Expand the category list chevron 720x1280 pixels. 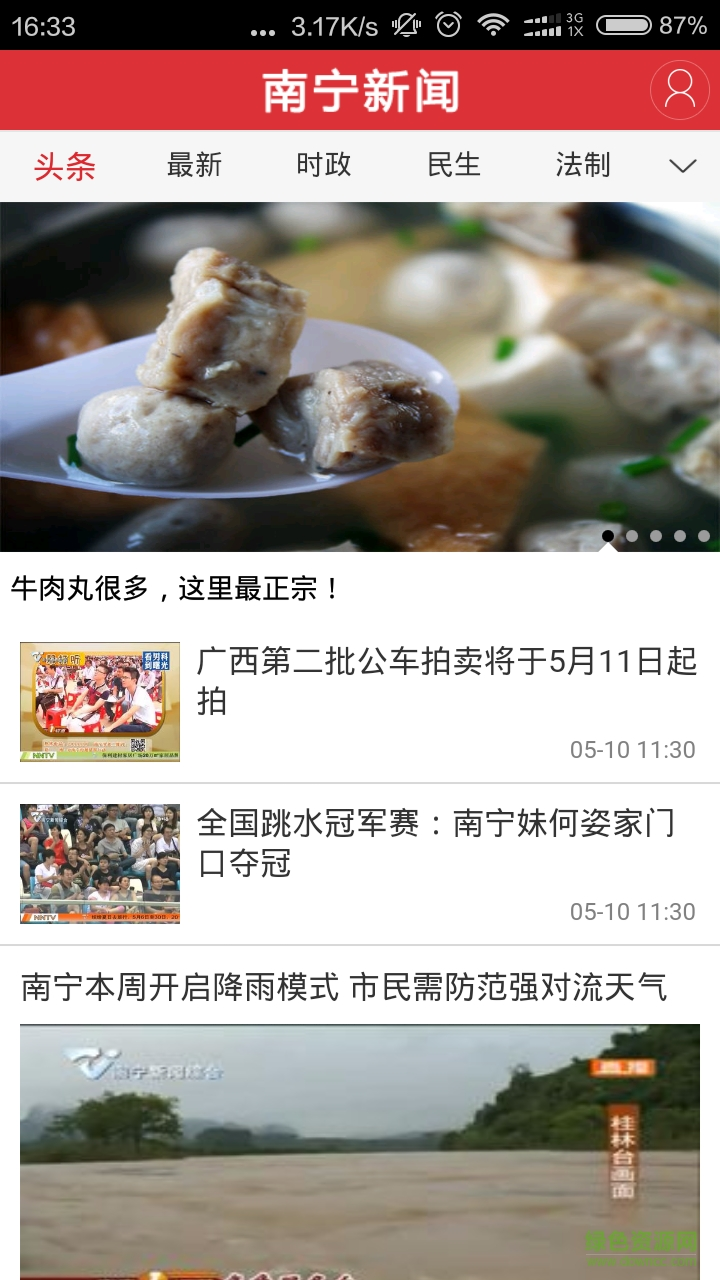point(683,166)
